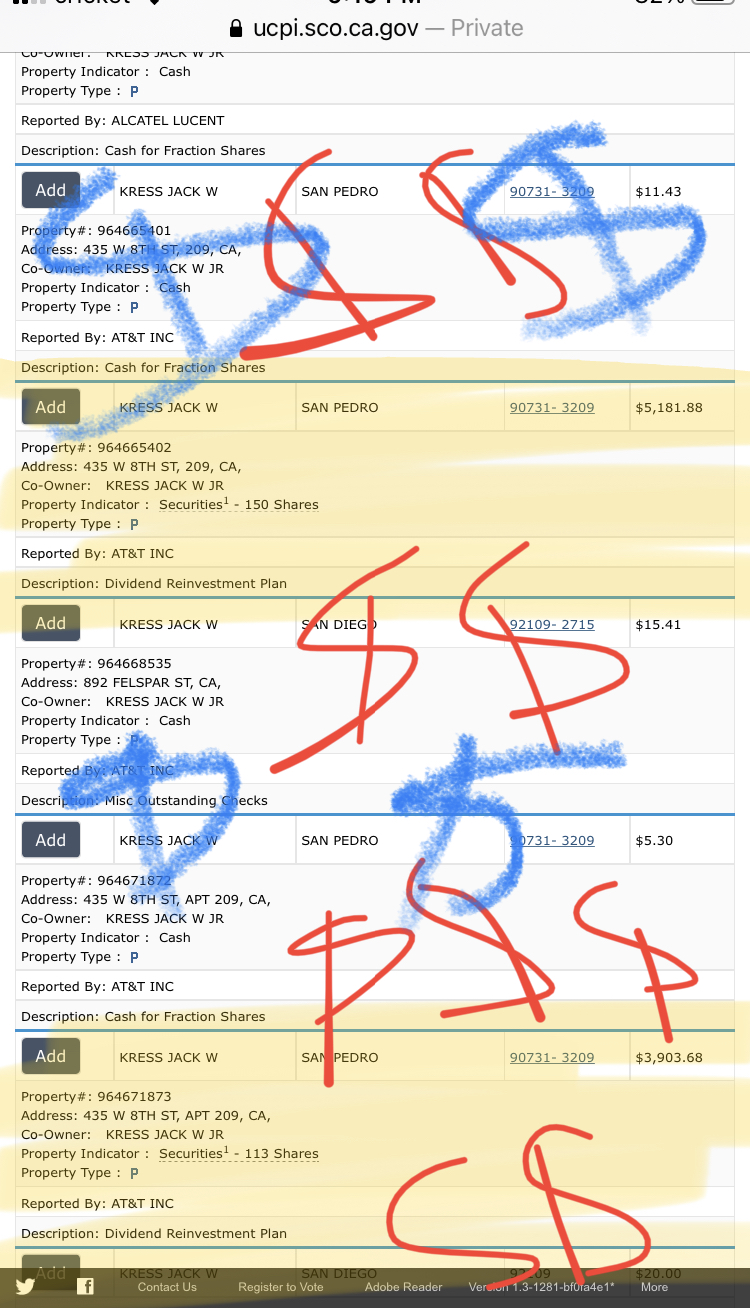
Task: Open the ZIP link beside $11.43
Action: pyautogui.click(x=552, y=191)
